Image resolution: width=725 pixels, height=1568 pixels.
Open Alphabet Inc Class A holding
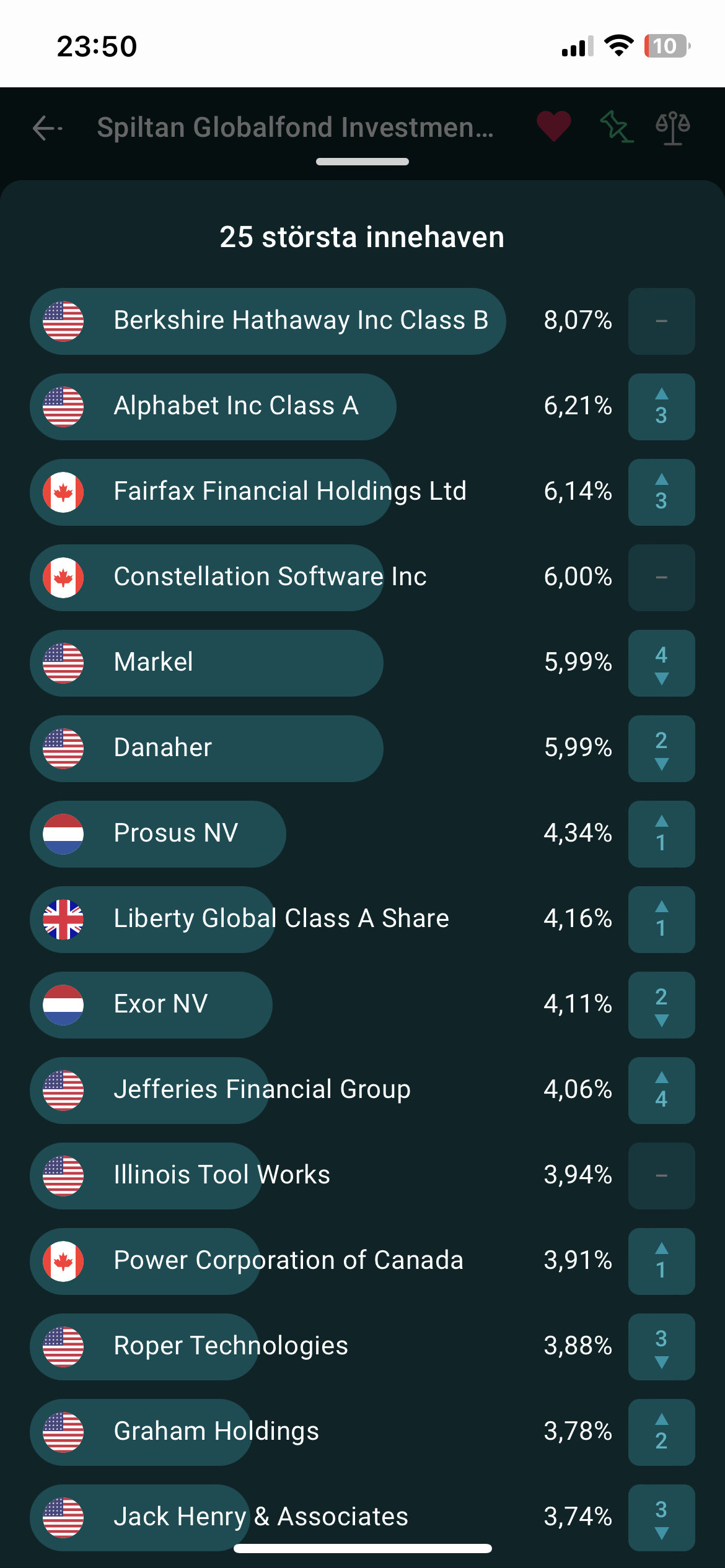tap(236, 406)
